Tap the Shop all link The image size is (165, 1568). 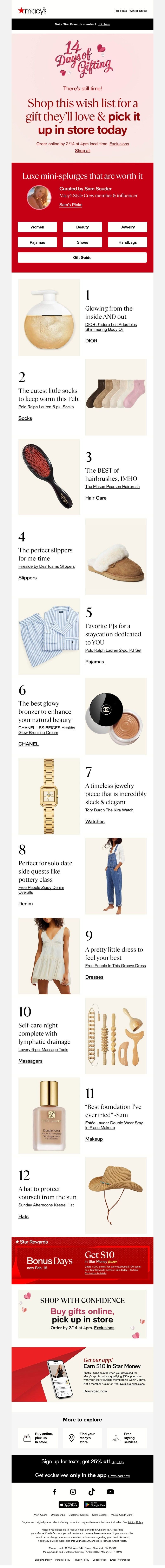[x=82, y=150]
